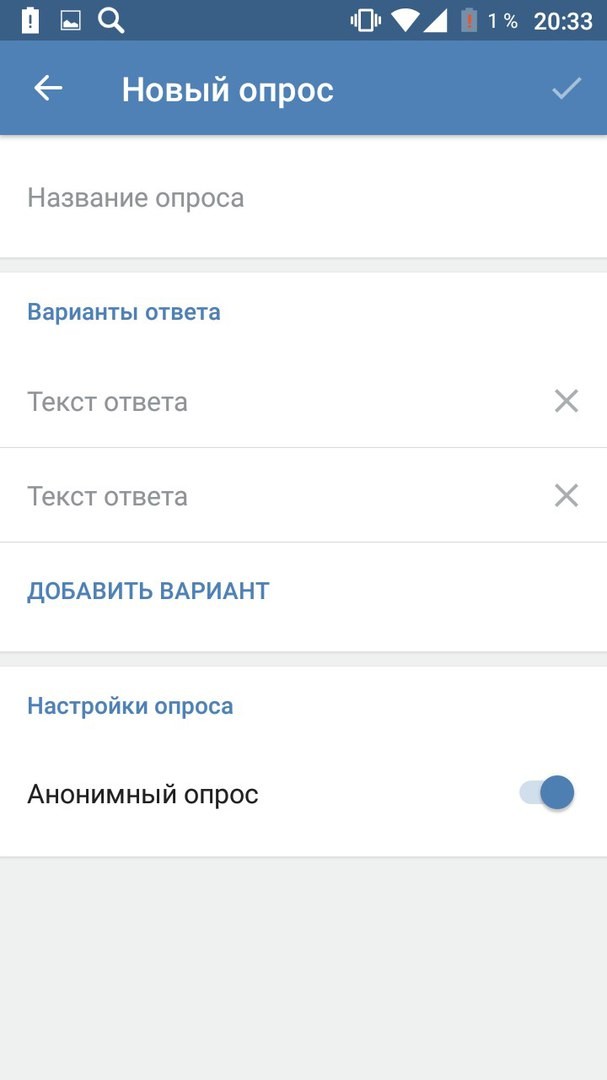This screenshot has width=607, height=1080.
Task: Tap the first Текст ответа field
Action: 270,402
